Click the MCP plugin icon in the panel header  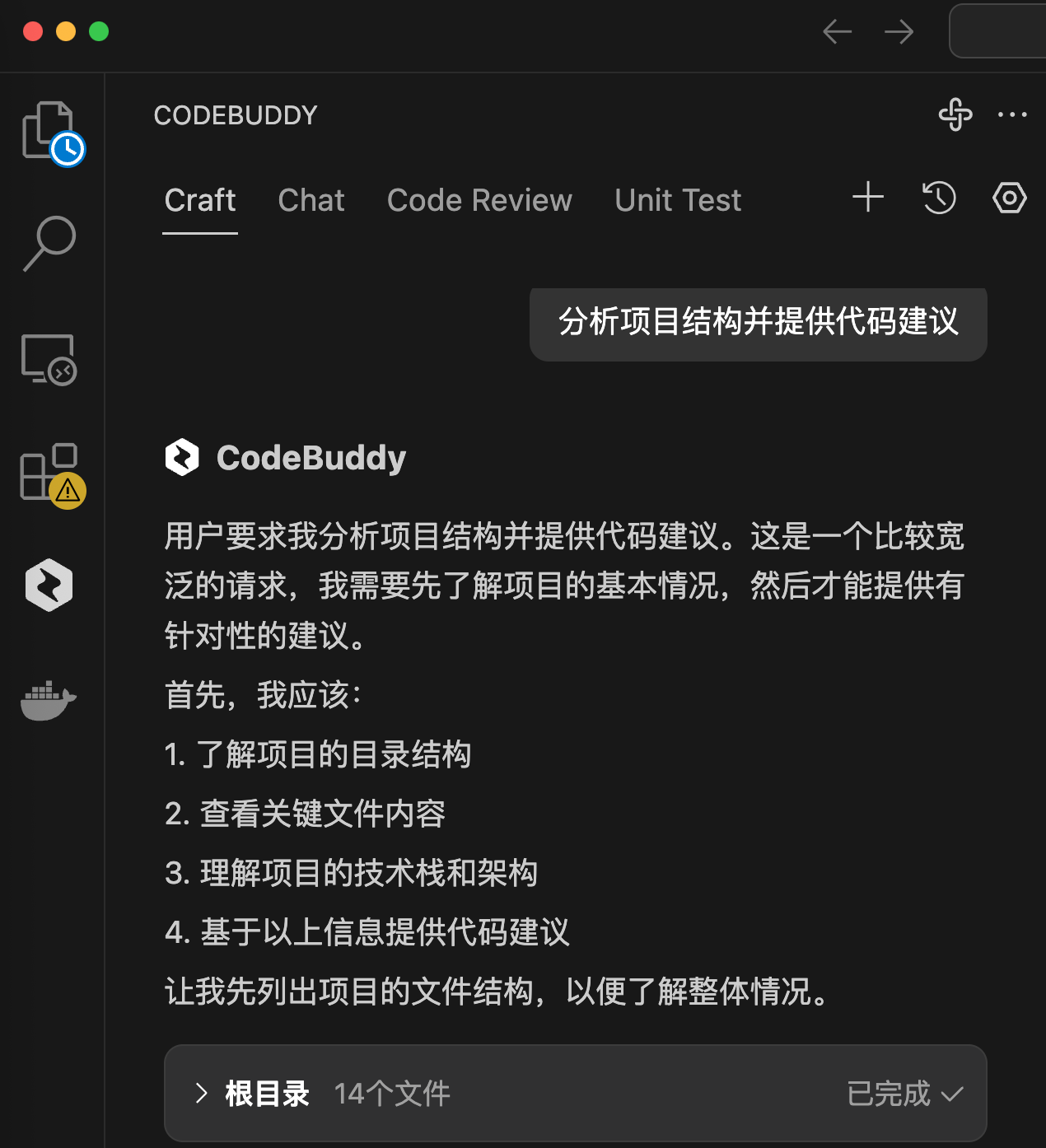tap(956, 115)
